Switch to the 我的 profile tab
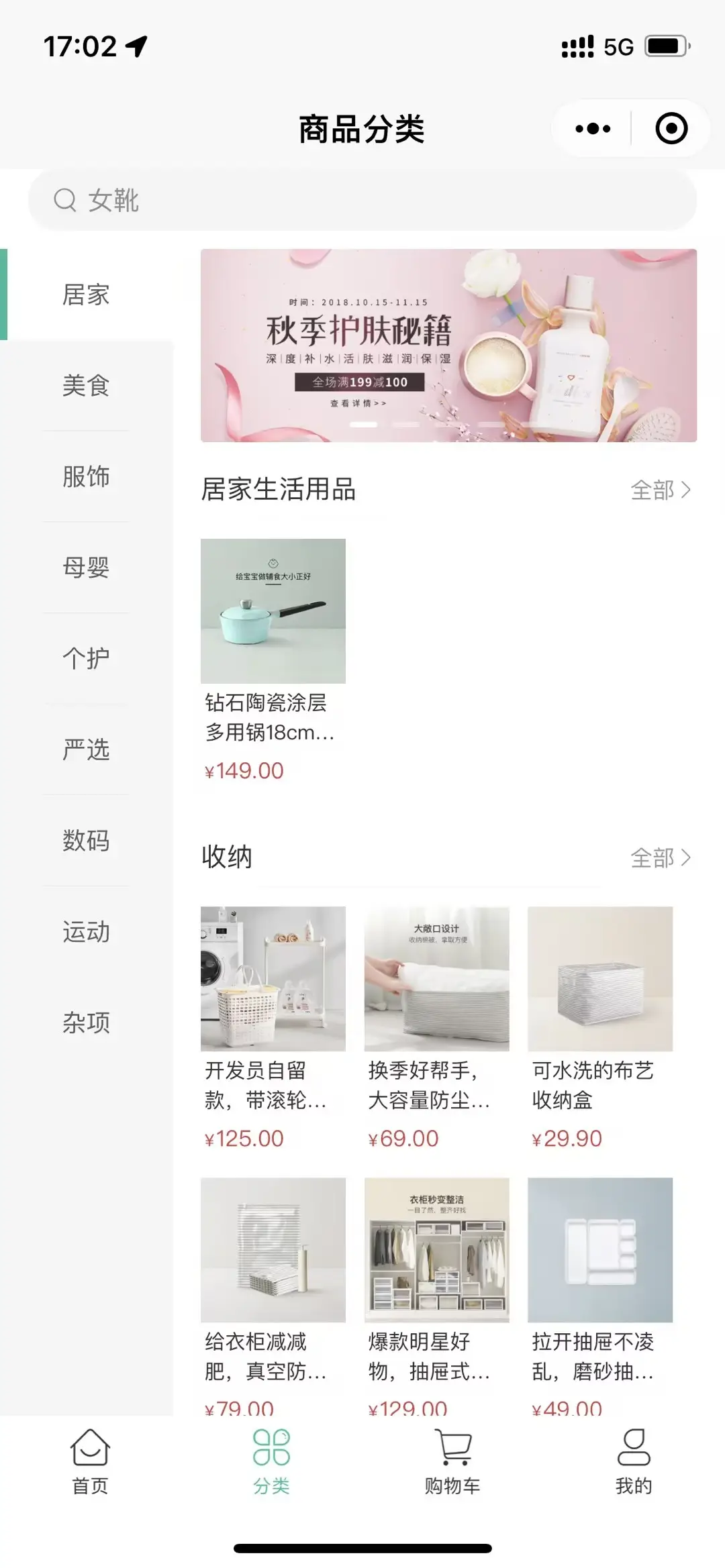The width and height of the screenshot is (725, 1568). tap(634, 1462)
